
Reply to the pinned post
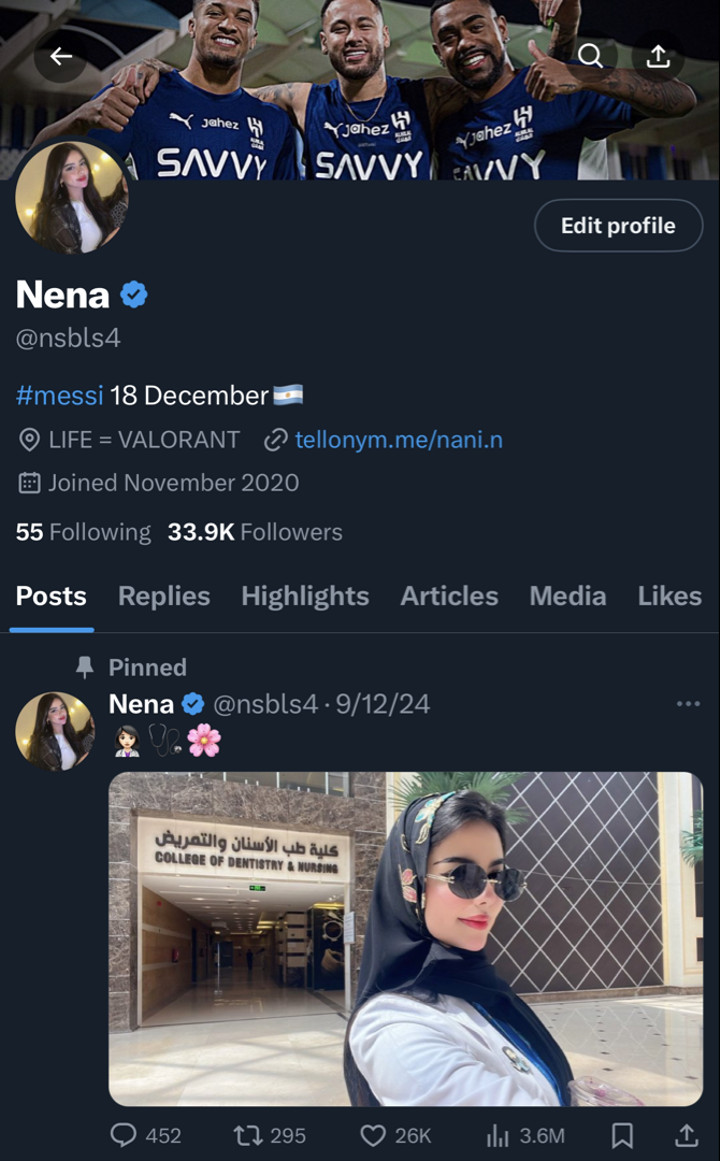click(x=146, y=1135)
